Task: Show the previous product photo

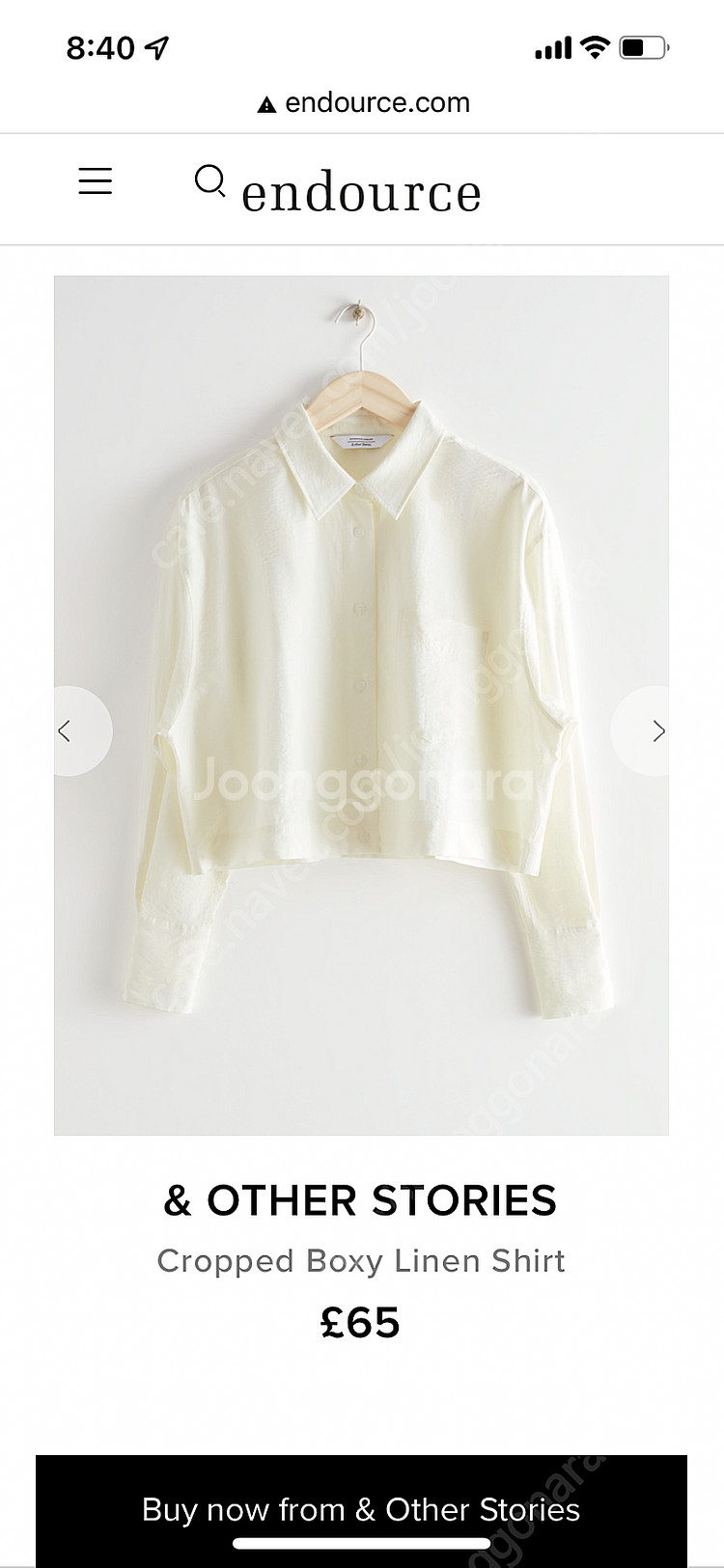Action: point(70,731)
